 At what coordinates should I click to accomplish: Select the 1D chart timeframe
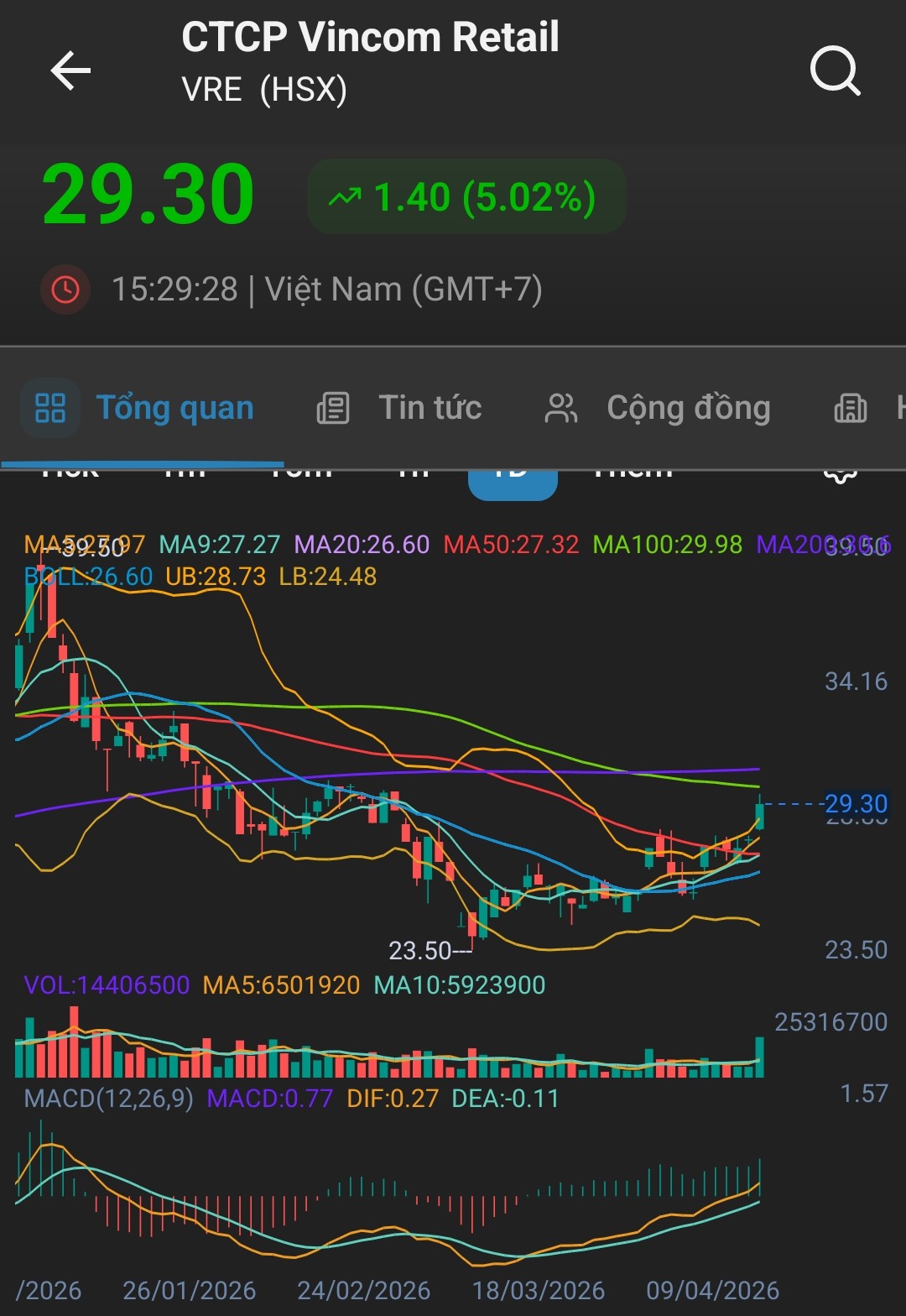[513, 483]
